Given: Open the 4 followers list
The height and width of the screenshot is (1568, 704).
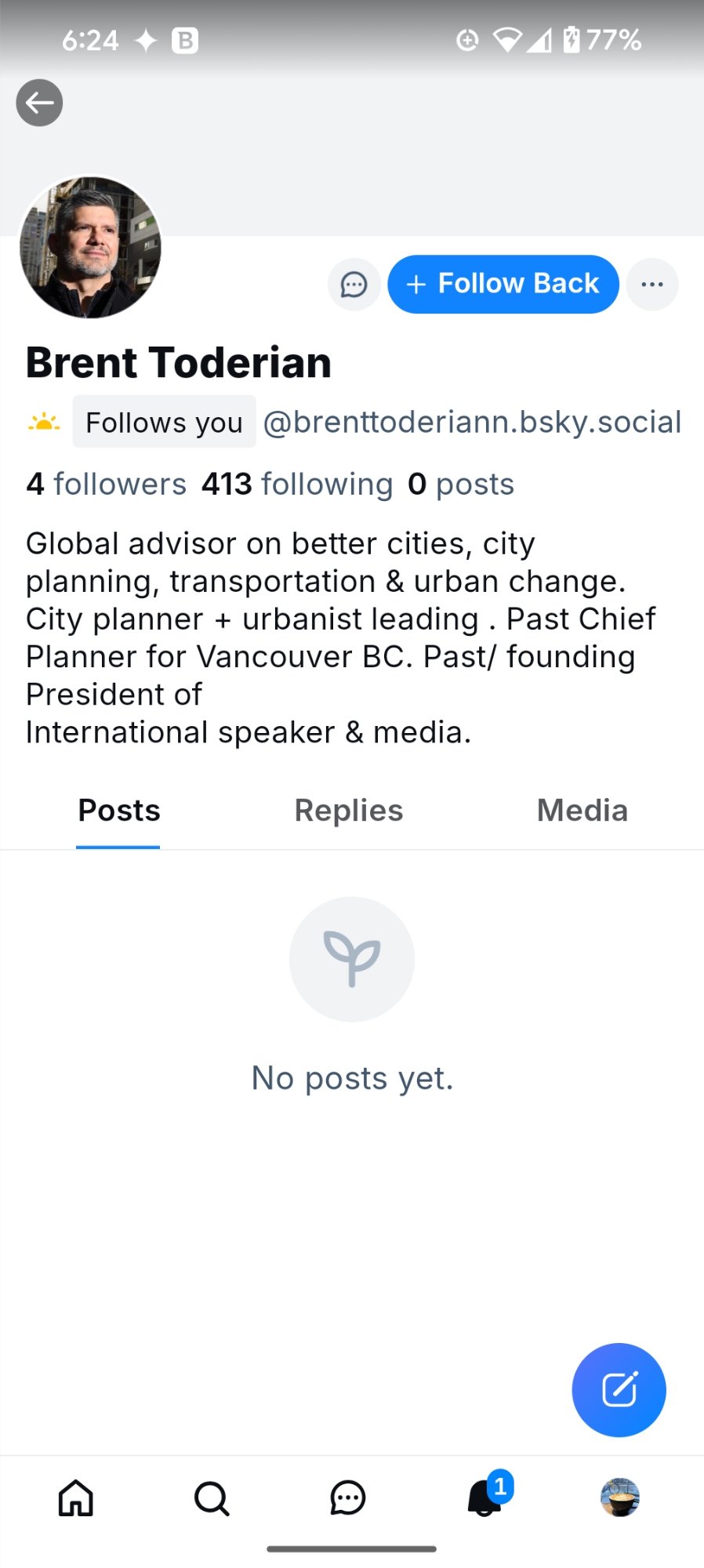Looking at the screenshot, I should [x=106, y=485].
